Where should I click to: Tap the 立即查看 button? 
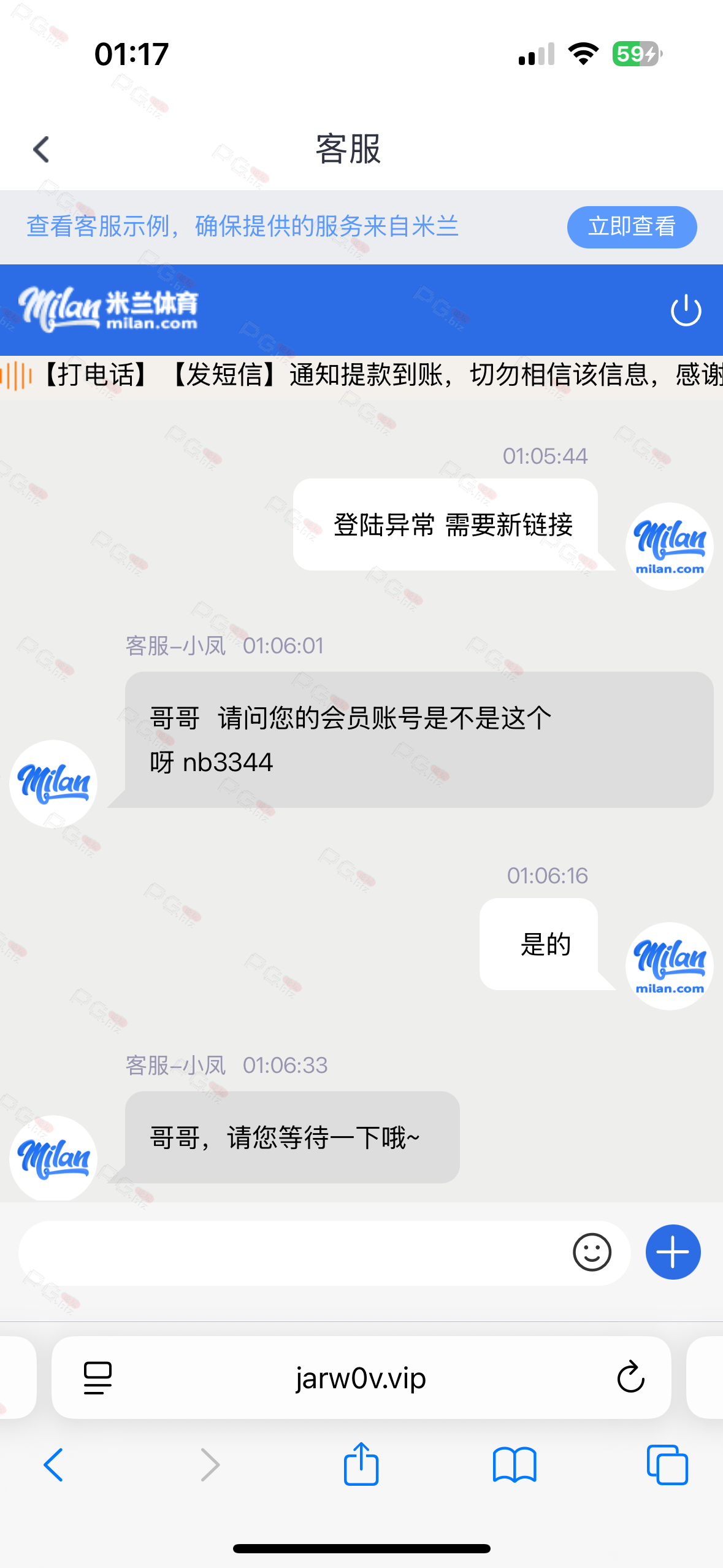pyautogui.click(x=632, y=227)
